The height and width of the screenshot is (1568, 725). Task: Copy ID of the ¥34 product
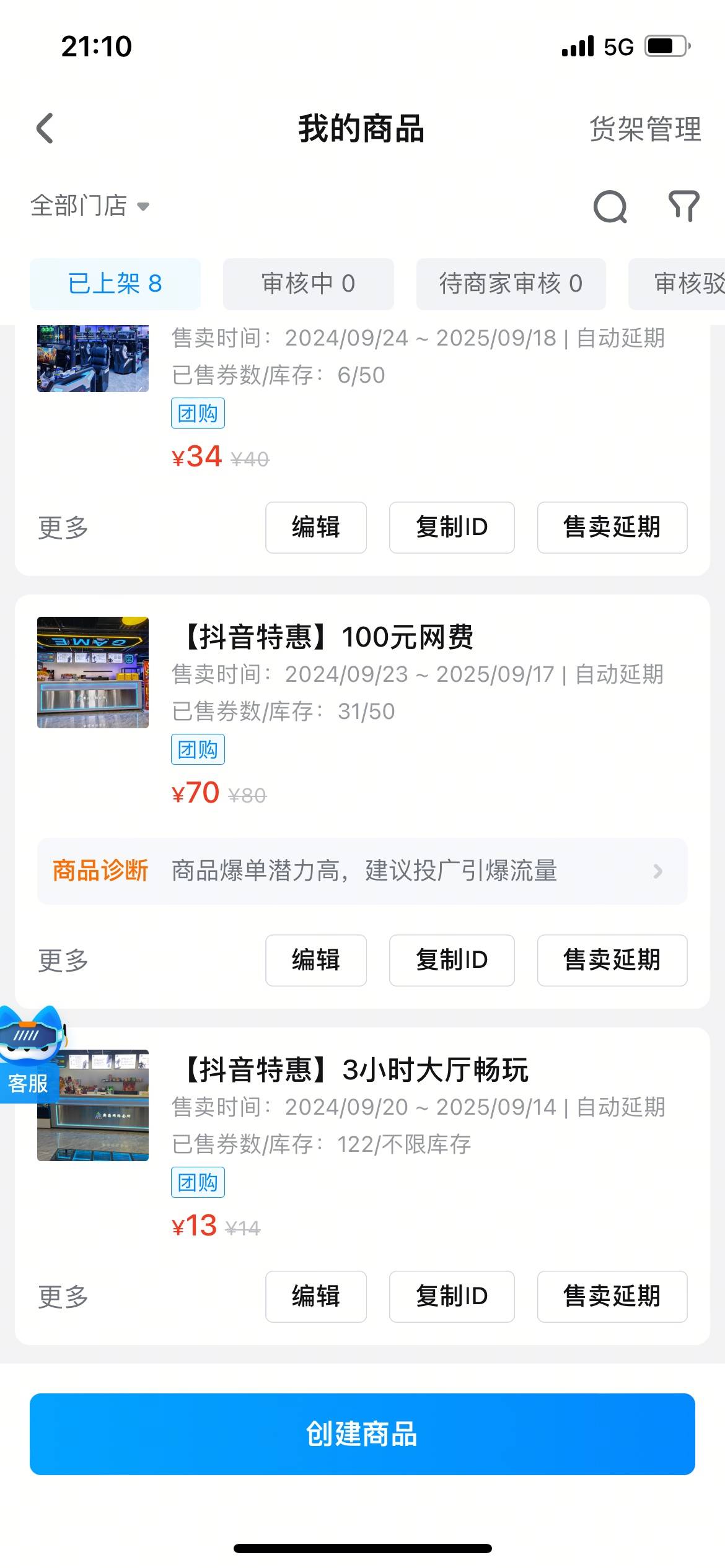452,527
